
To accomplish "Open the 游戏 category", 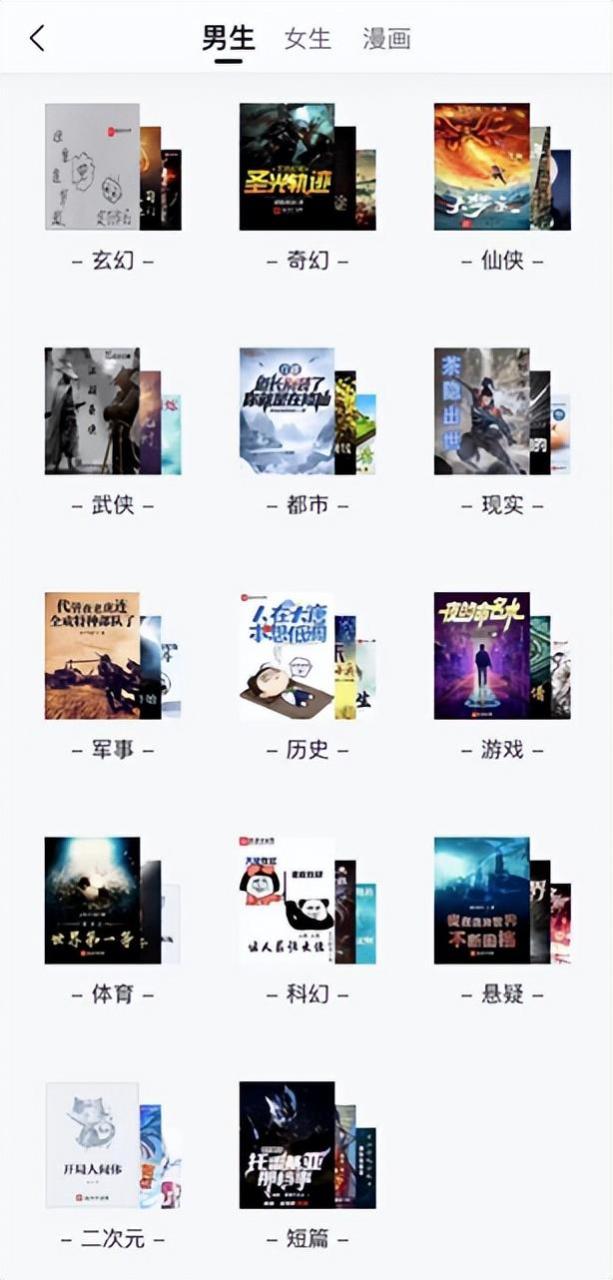I will click(x=502, y=656).
